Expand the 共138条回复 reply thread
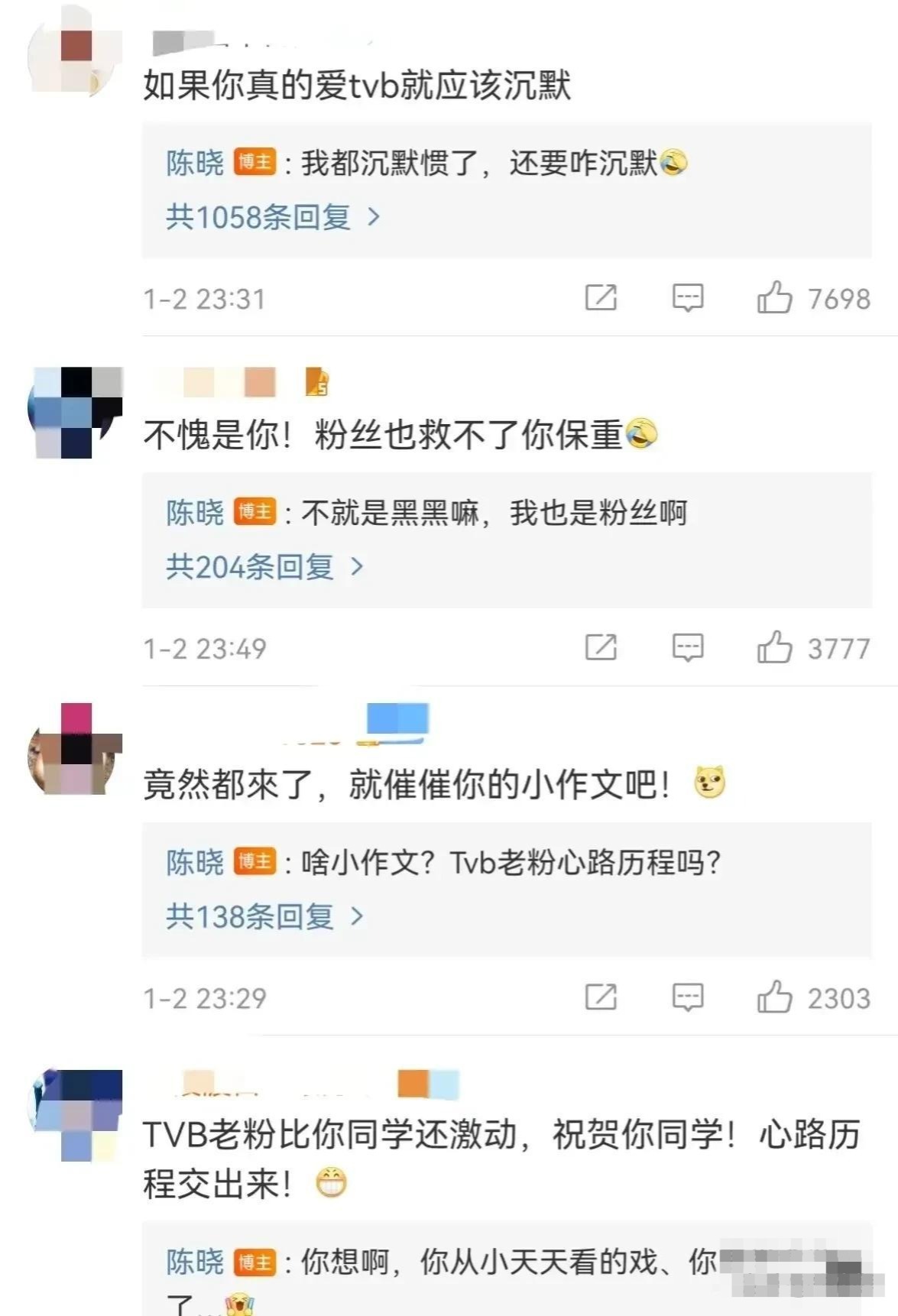The image size is (898, 1316). (264, 916)
